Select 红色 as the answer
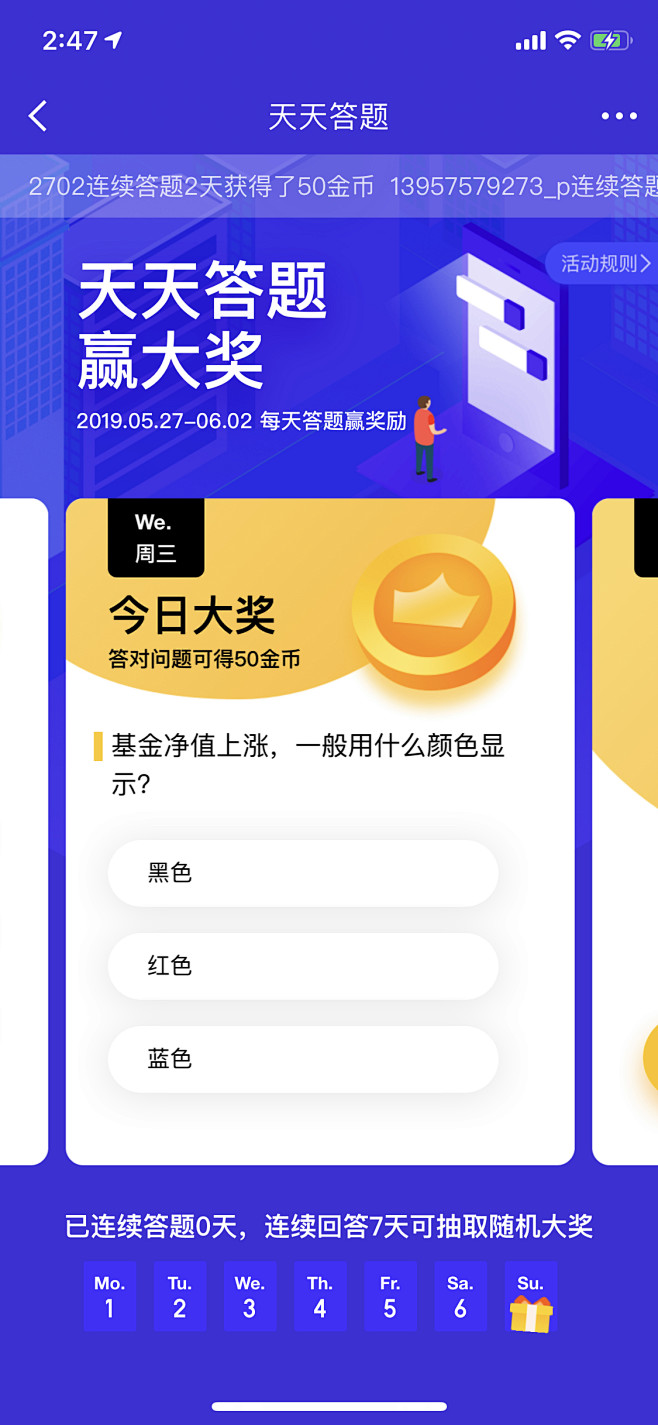Image resolution: width=658 pixels, height=1425 pixels. coord(303,966)
